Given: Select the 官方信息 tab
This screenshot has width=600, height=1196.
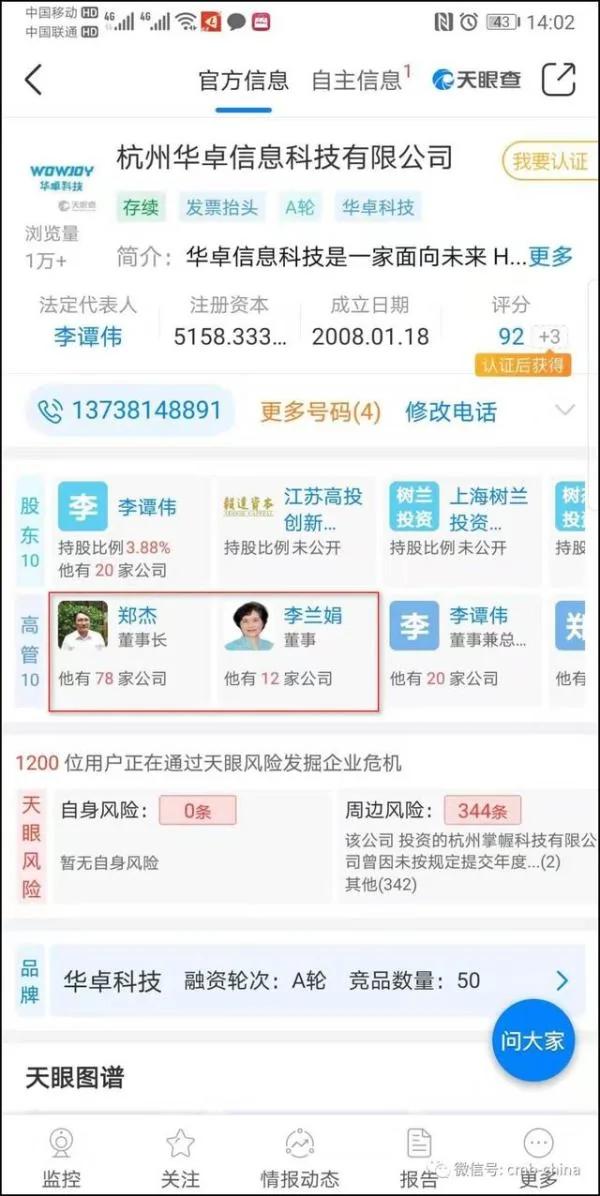Looking at the screenshot, I should click(x=243, y=80).
